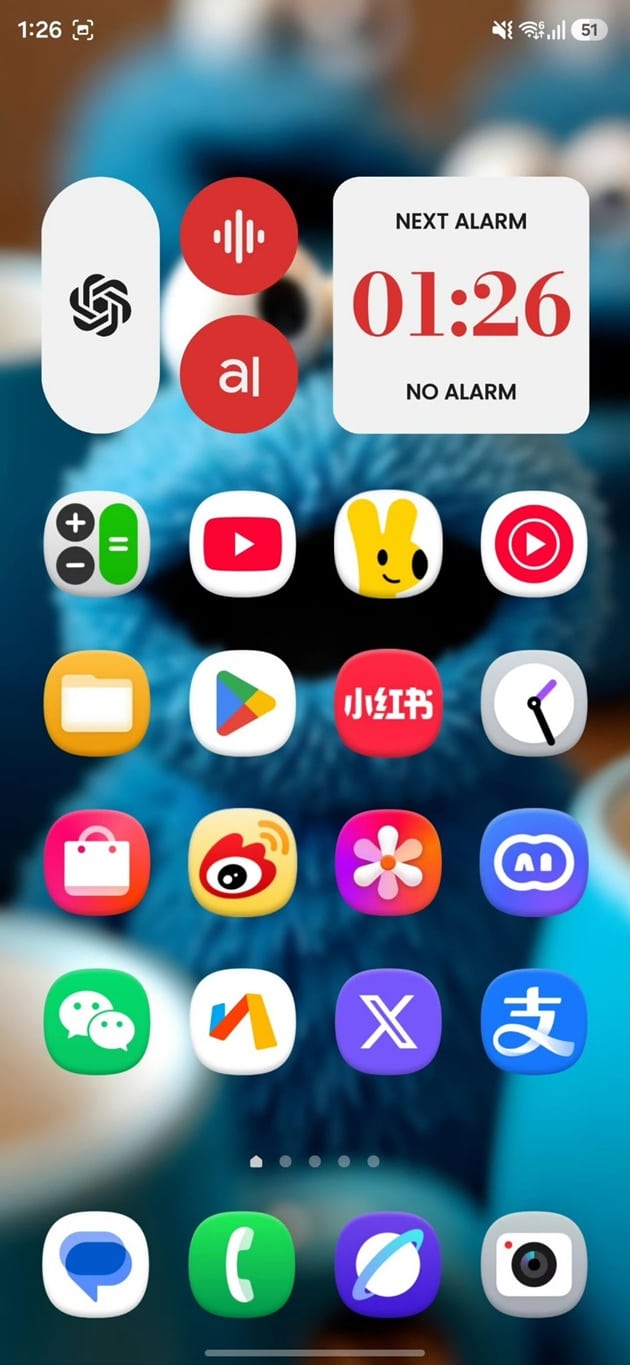Viewport: 630px width, 1365px height.
Task: Start the red voice waveform shortcut
Action: click(x=238, y=236)
